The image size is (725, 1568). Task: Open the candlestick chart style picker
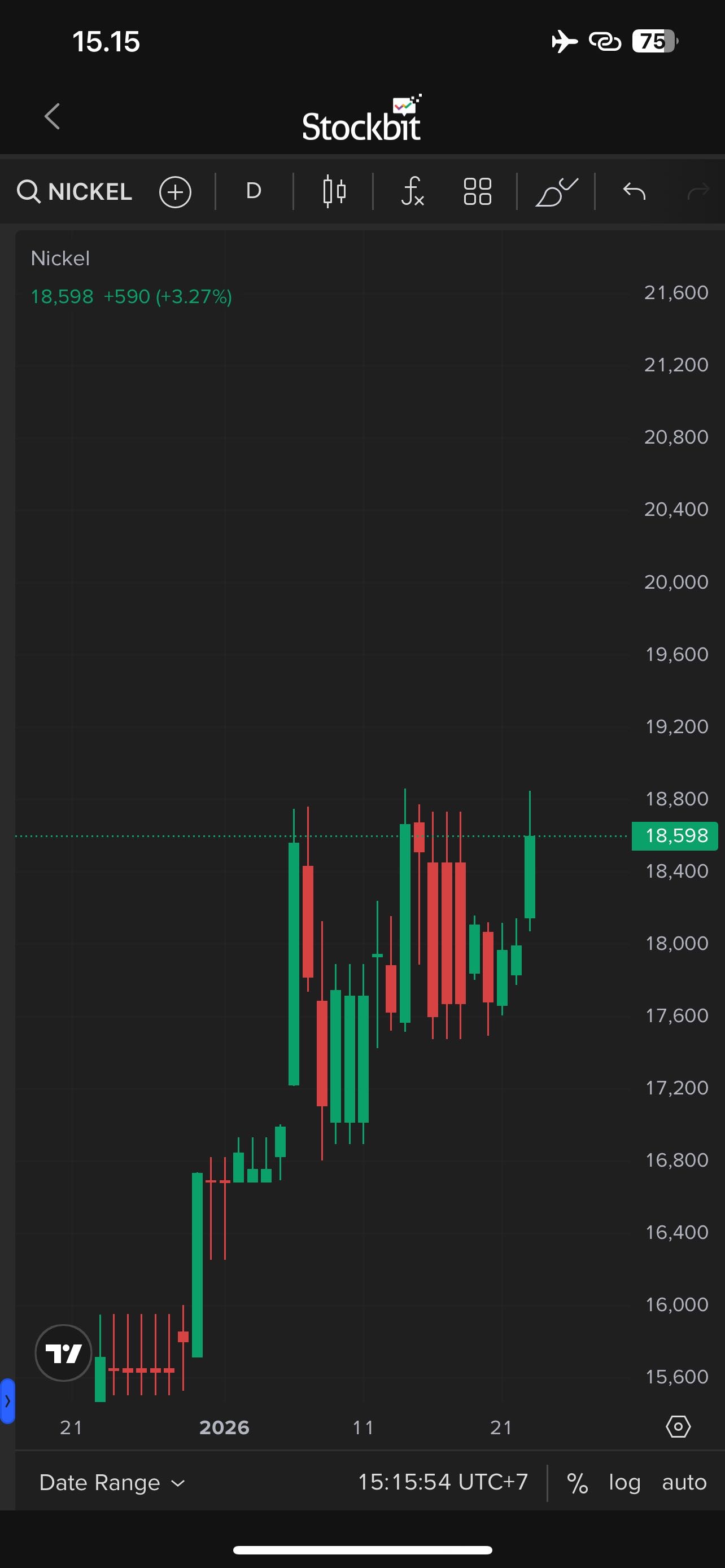coord(334,192)
